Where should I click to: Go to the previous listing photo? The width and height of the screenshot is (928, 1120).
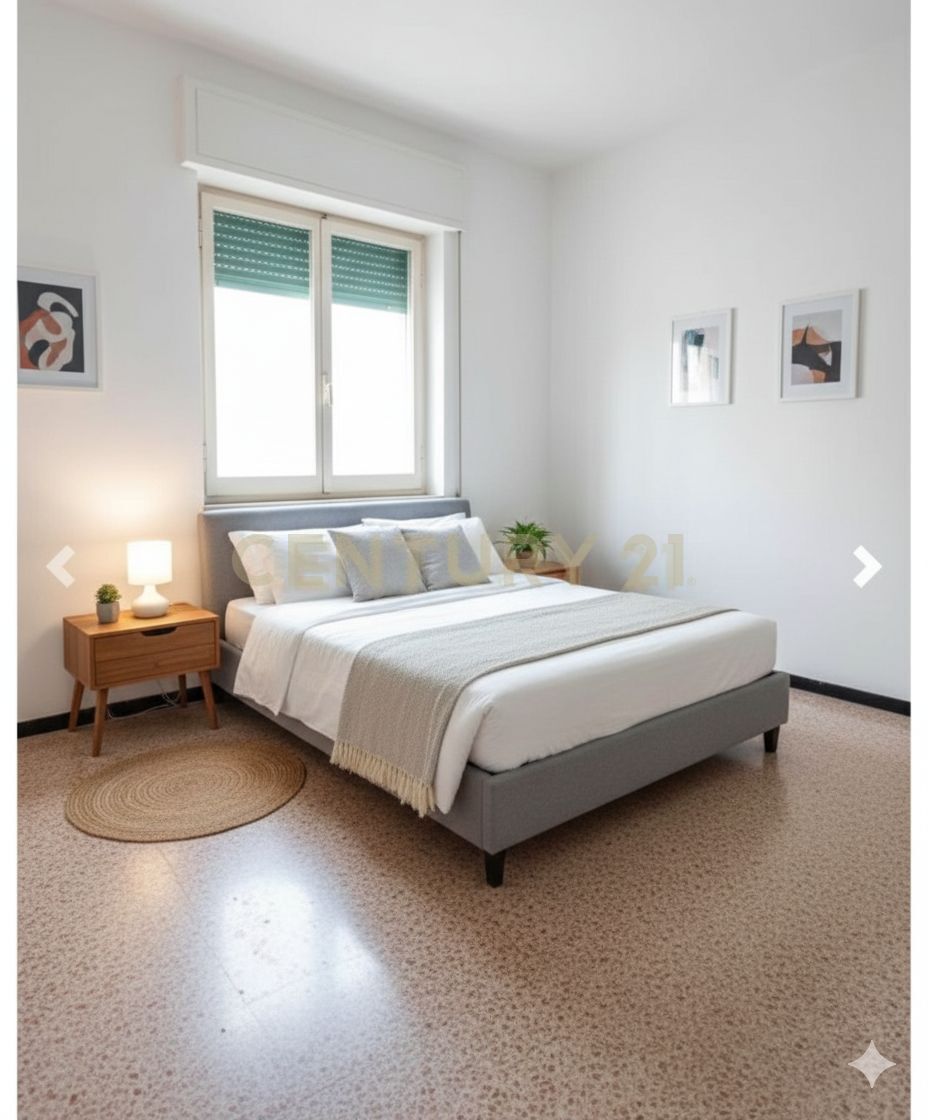pos(61,566)
